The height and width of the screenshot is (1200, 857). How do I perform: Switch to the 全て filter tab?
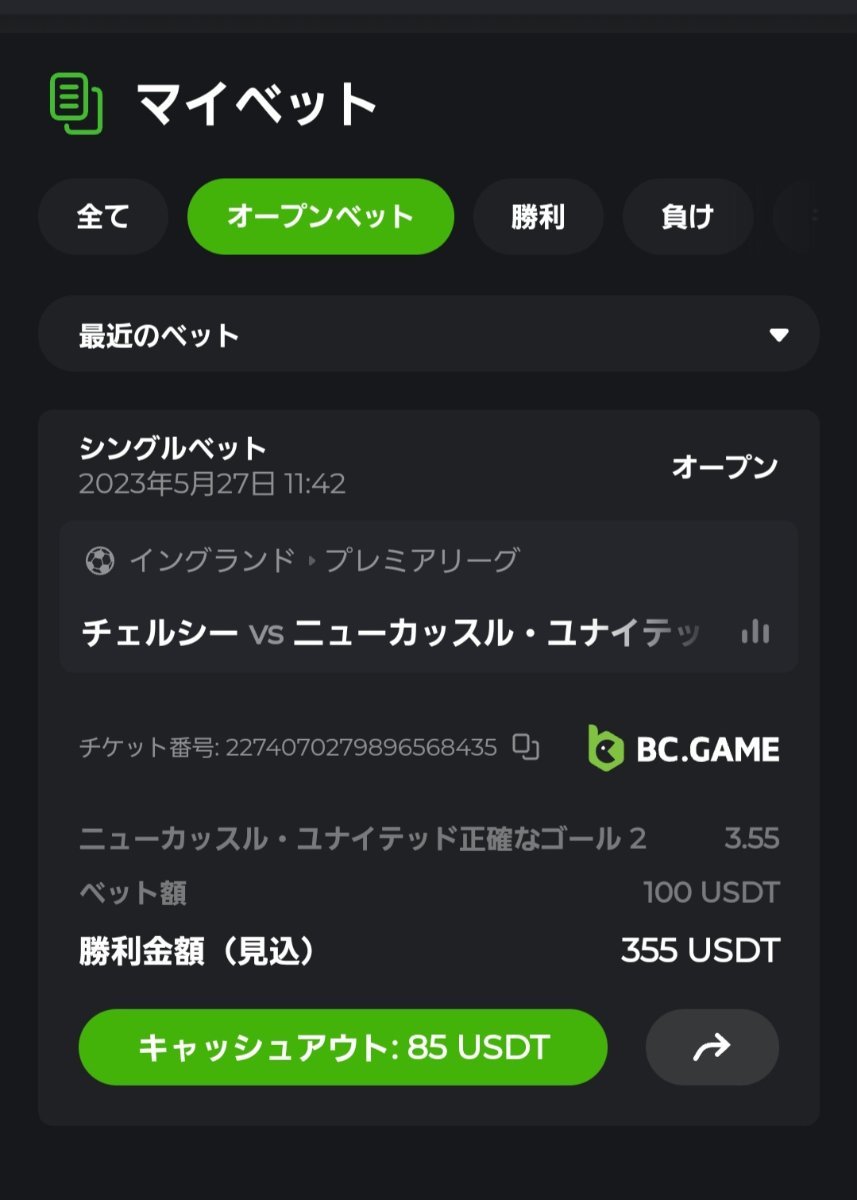(103, 217)
